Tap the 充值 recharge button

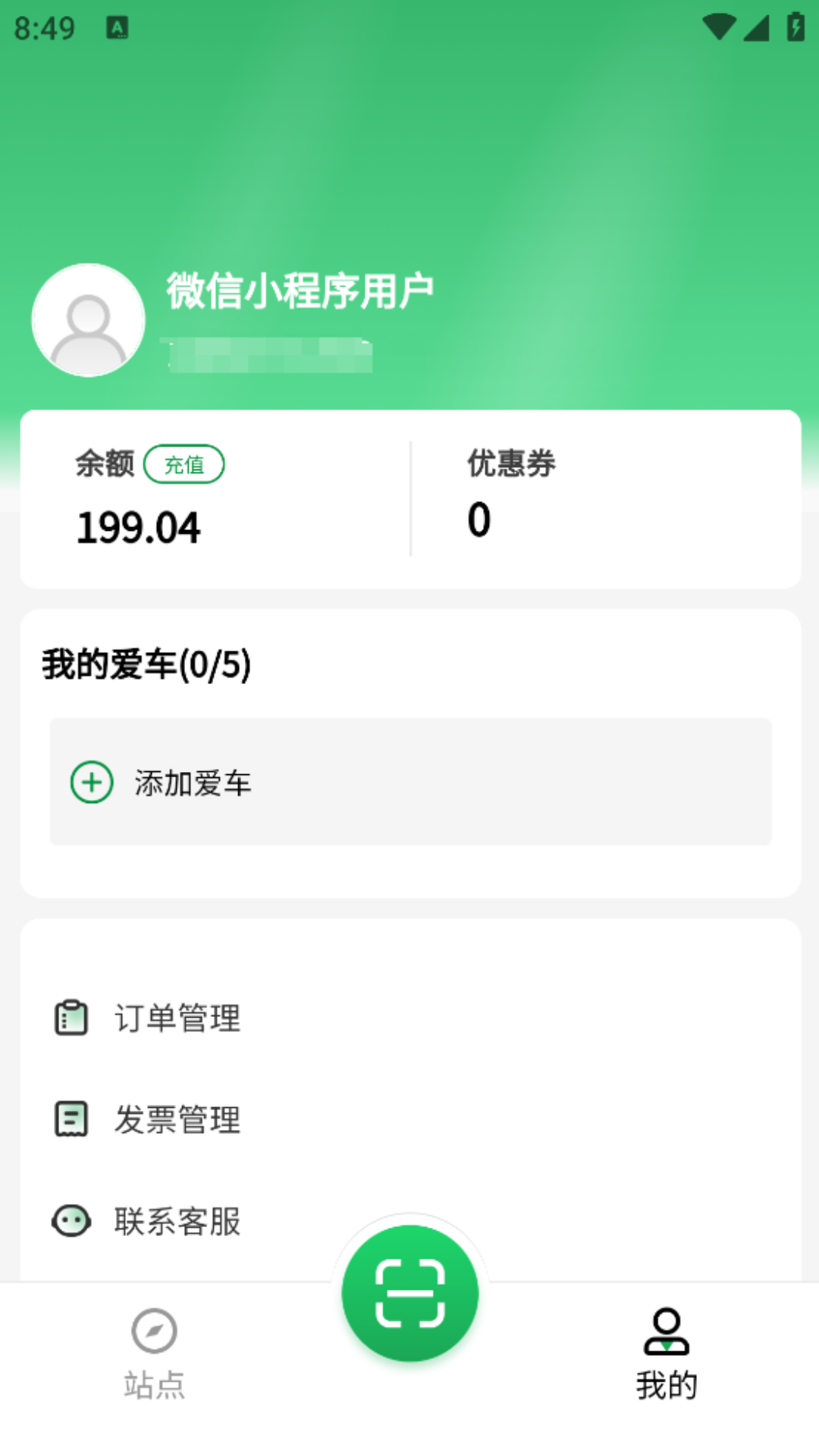184,464
